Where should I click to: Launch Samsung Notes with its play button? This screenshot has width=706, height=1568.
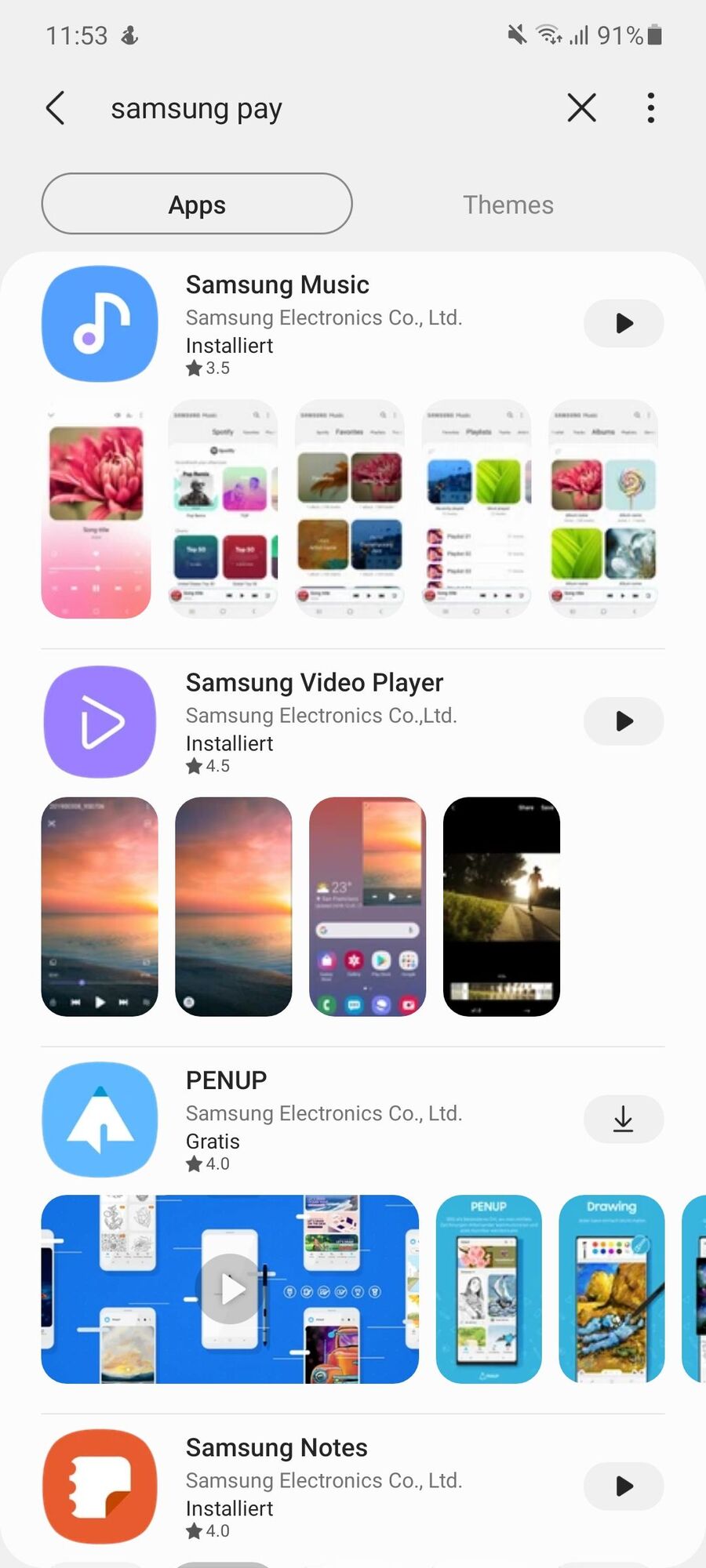pyautogui.click(x=624, y=1486)
